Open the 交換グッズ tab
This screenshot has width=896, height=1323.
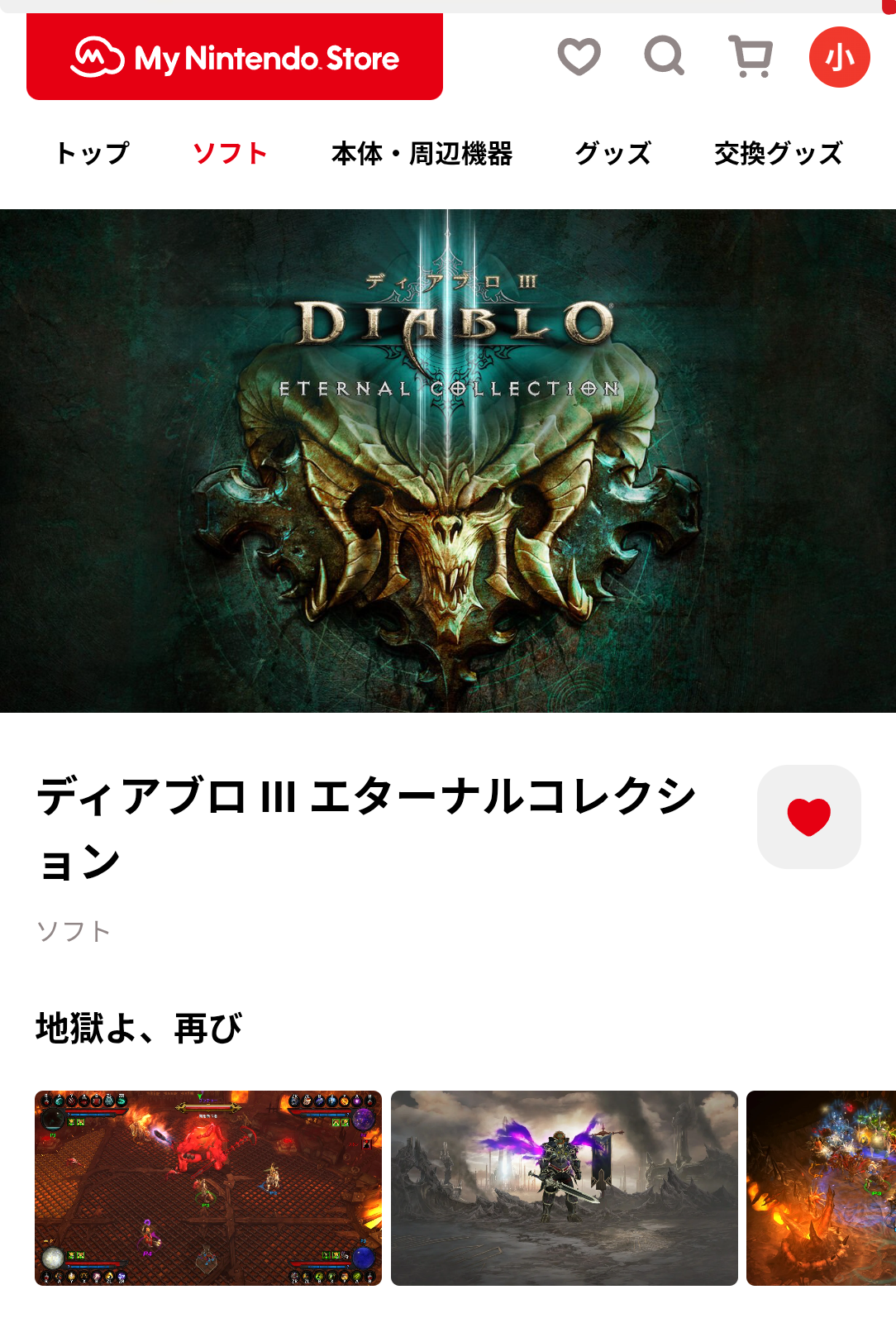coord(778,153)
